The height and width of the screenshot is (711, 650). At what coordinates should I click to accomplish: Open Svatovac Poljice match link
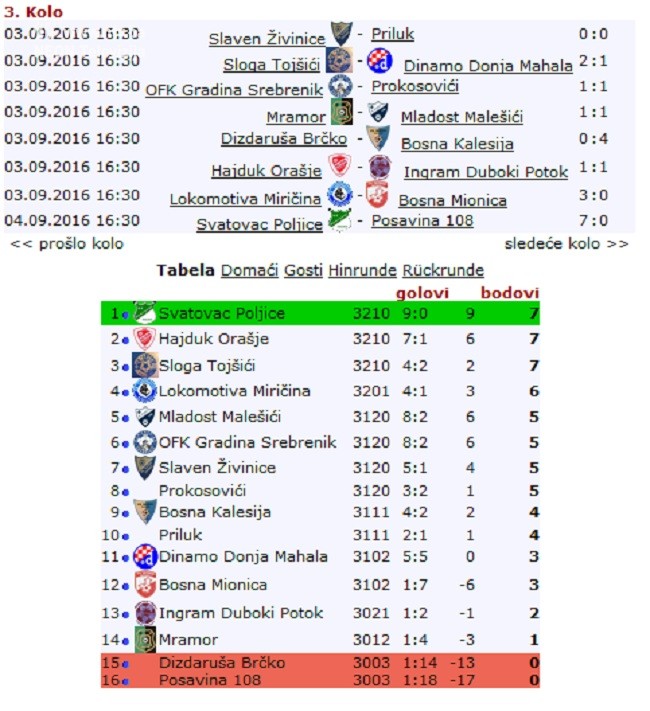[259, 224]
